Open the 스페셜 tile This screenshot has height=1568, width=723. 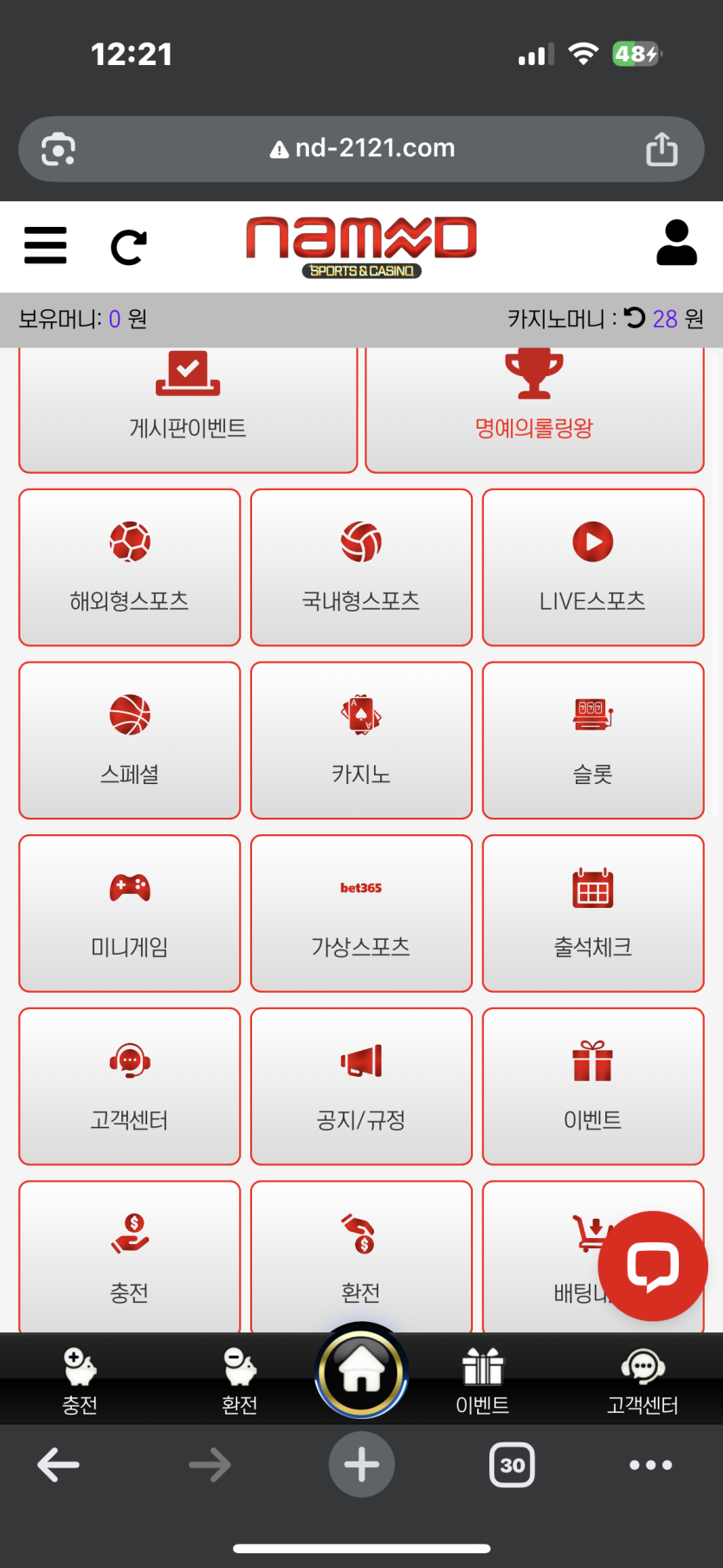[130, 741]
